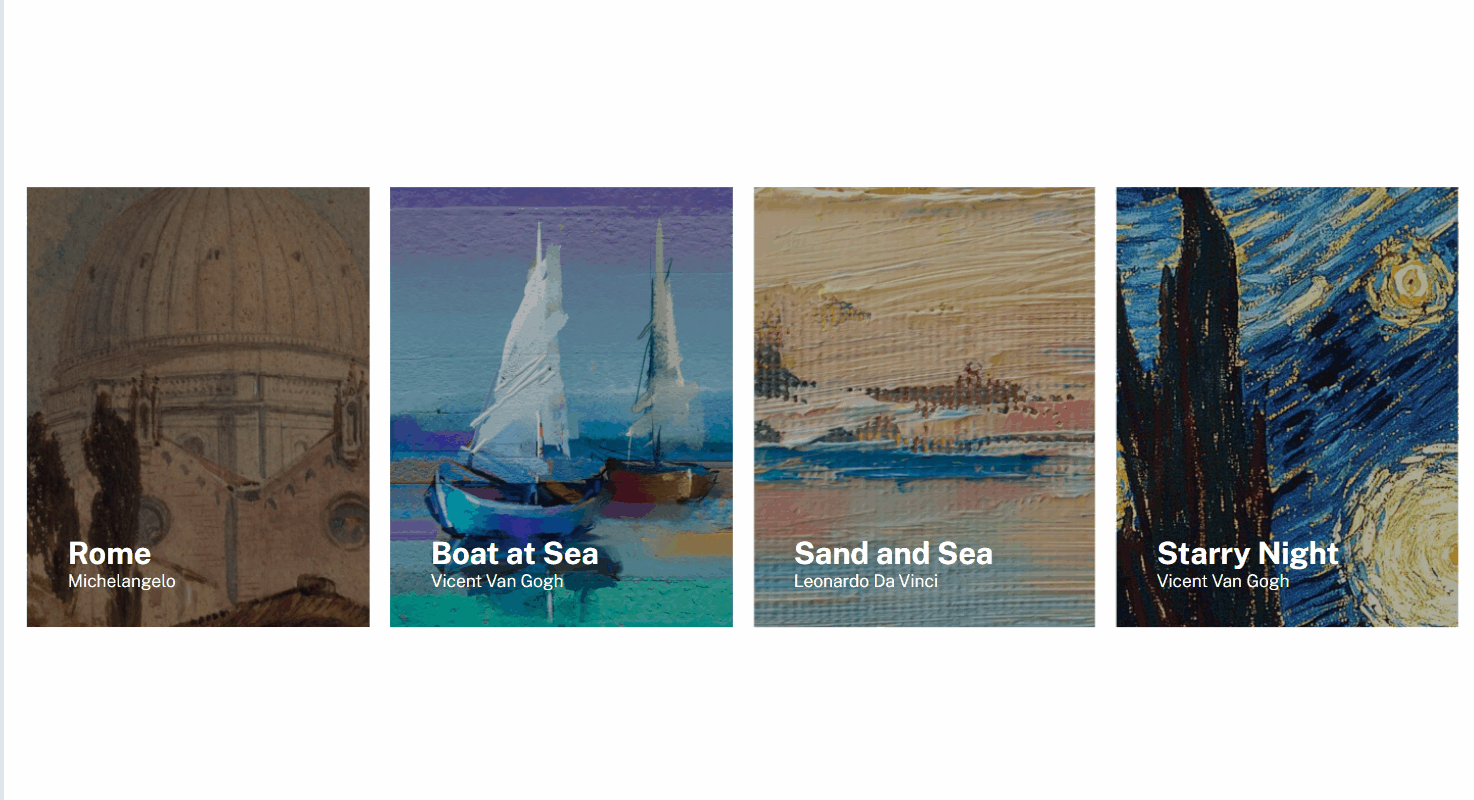This screenshot has height=800, width=1474.
Task: View the Starry Night card
Action: tap(1287, 406)
